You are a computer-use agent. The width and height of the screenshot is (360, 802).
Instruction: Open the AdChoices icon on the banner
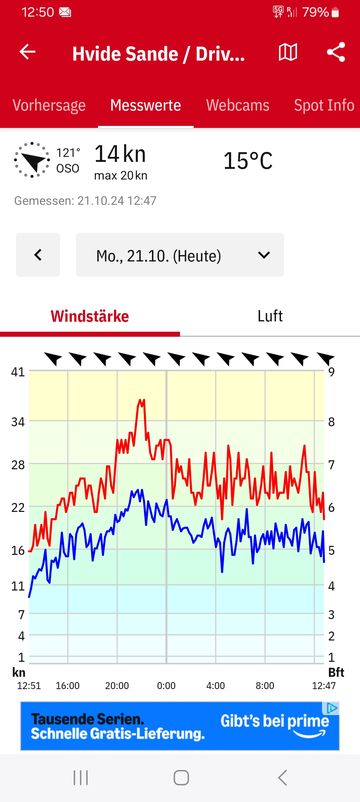click(x=332, y=708)
